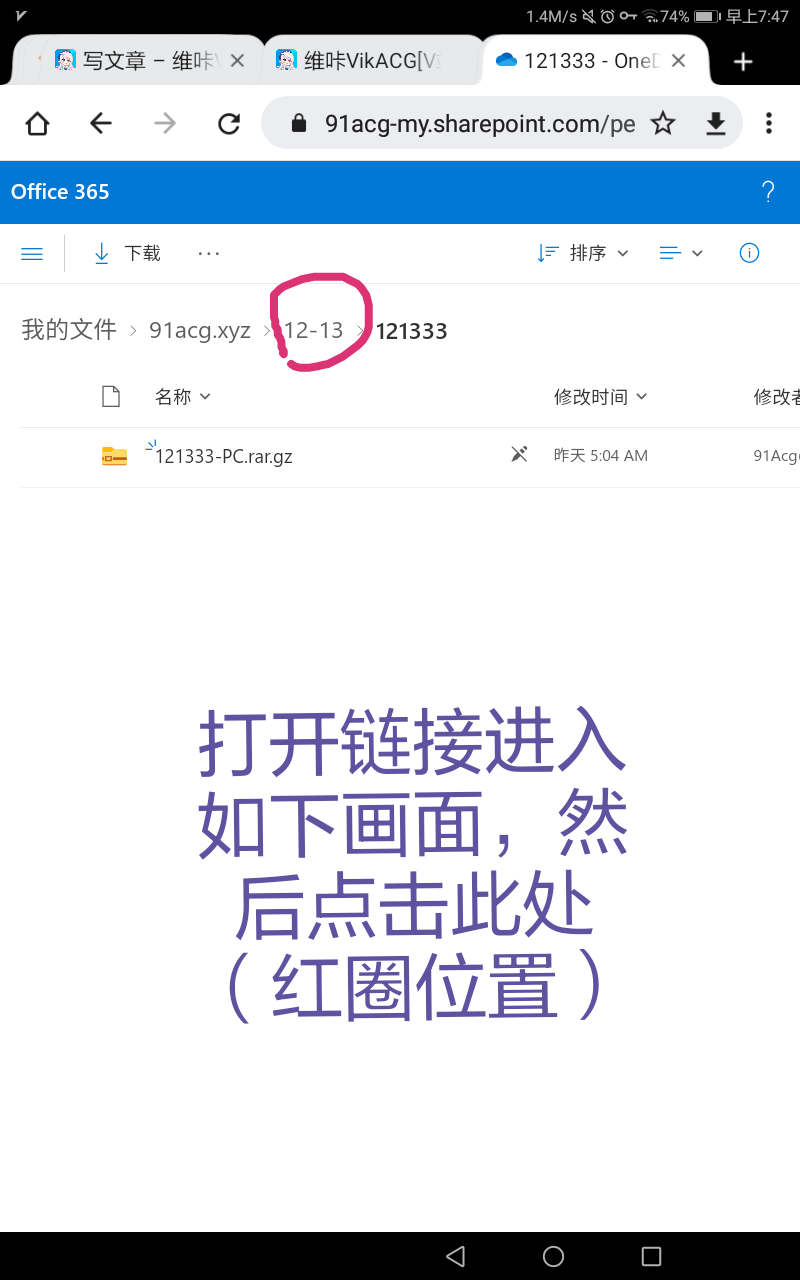This screenshot has height=1280, width=800.
Task: Click the 下载 download button
Action: tap(126, 253)
